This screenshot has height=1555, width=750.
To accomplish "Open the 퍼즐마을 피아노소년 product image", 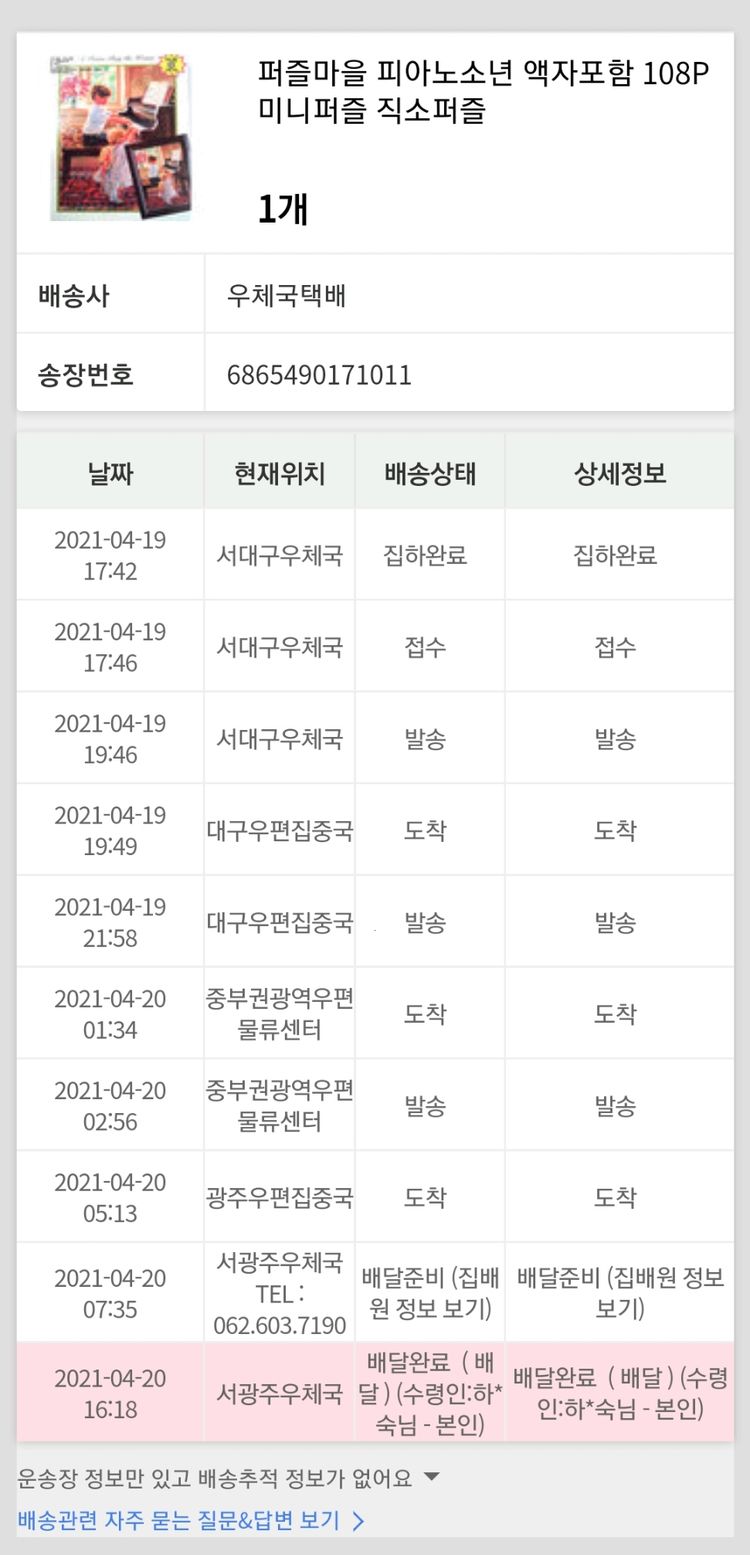I will point(119,138).
